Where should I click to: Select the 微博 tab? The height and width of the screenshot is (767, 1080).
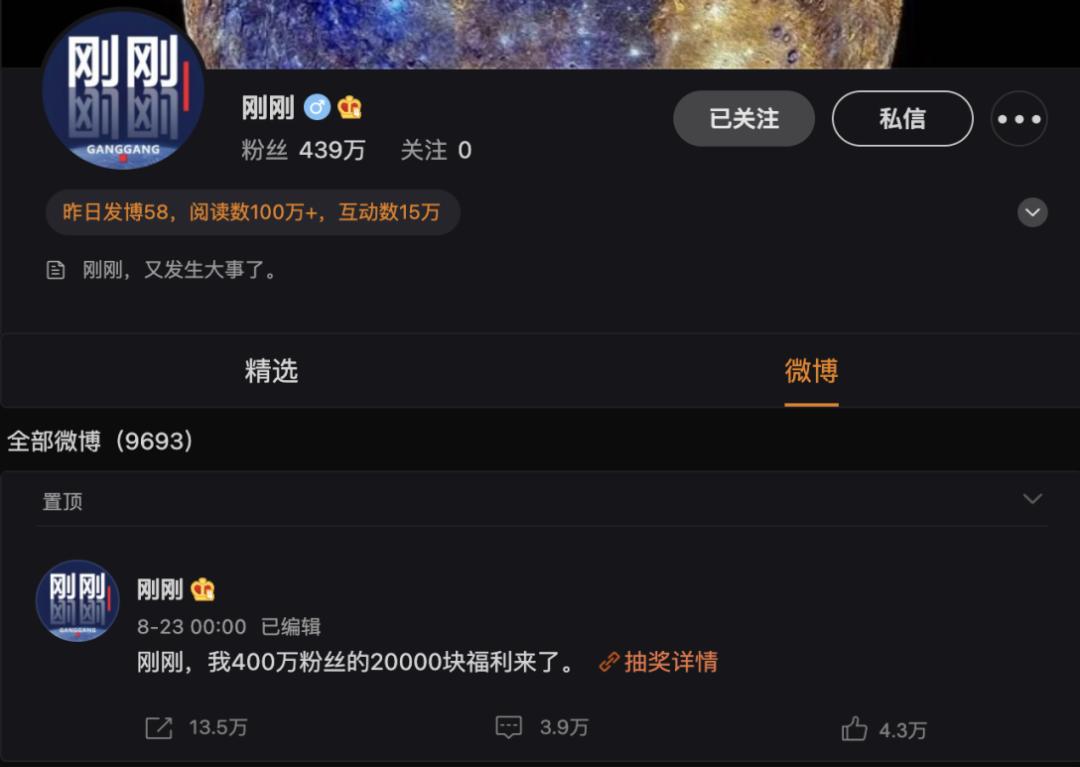coord(811,371)
